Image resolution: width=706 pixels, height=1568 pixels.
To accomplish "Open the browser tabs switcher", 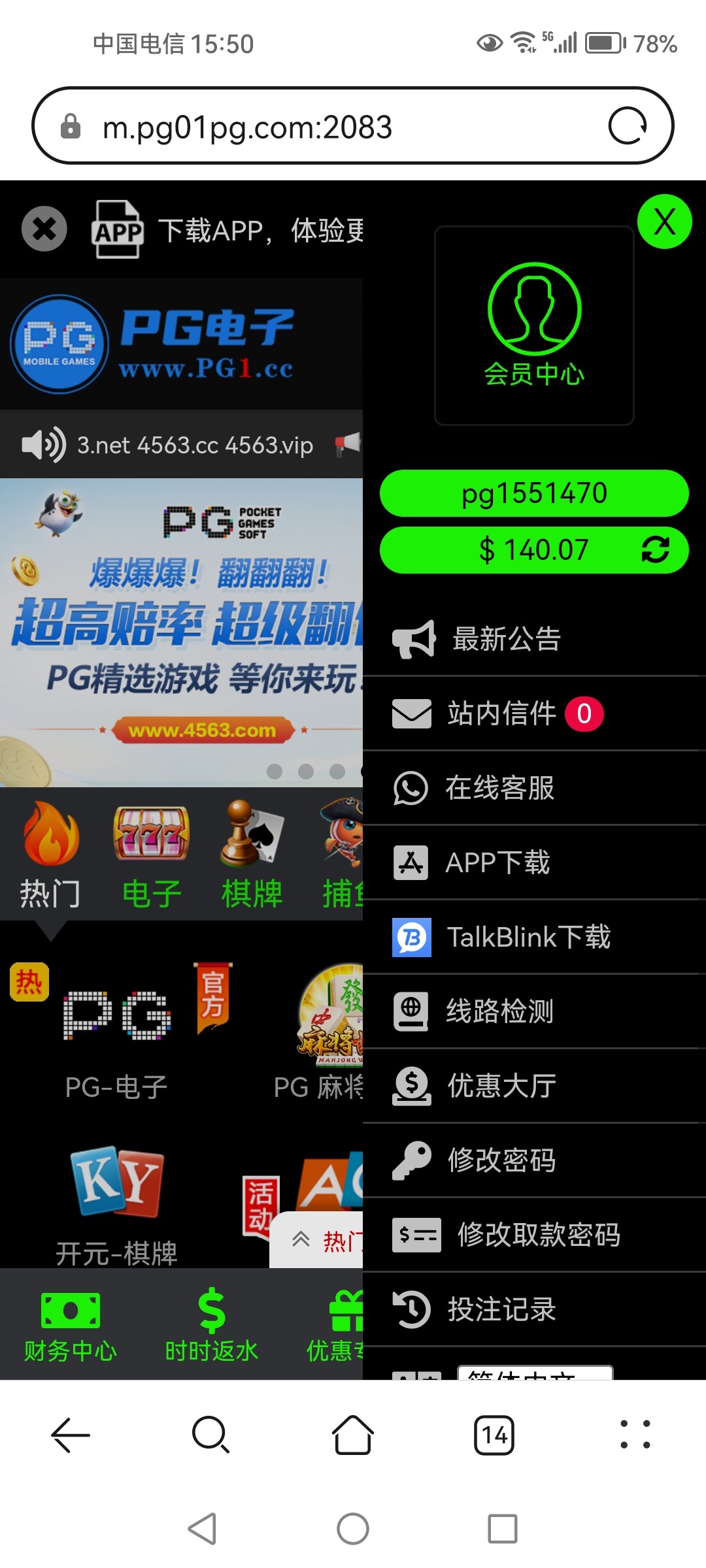I will click(x=494, y=1435).
